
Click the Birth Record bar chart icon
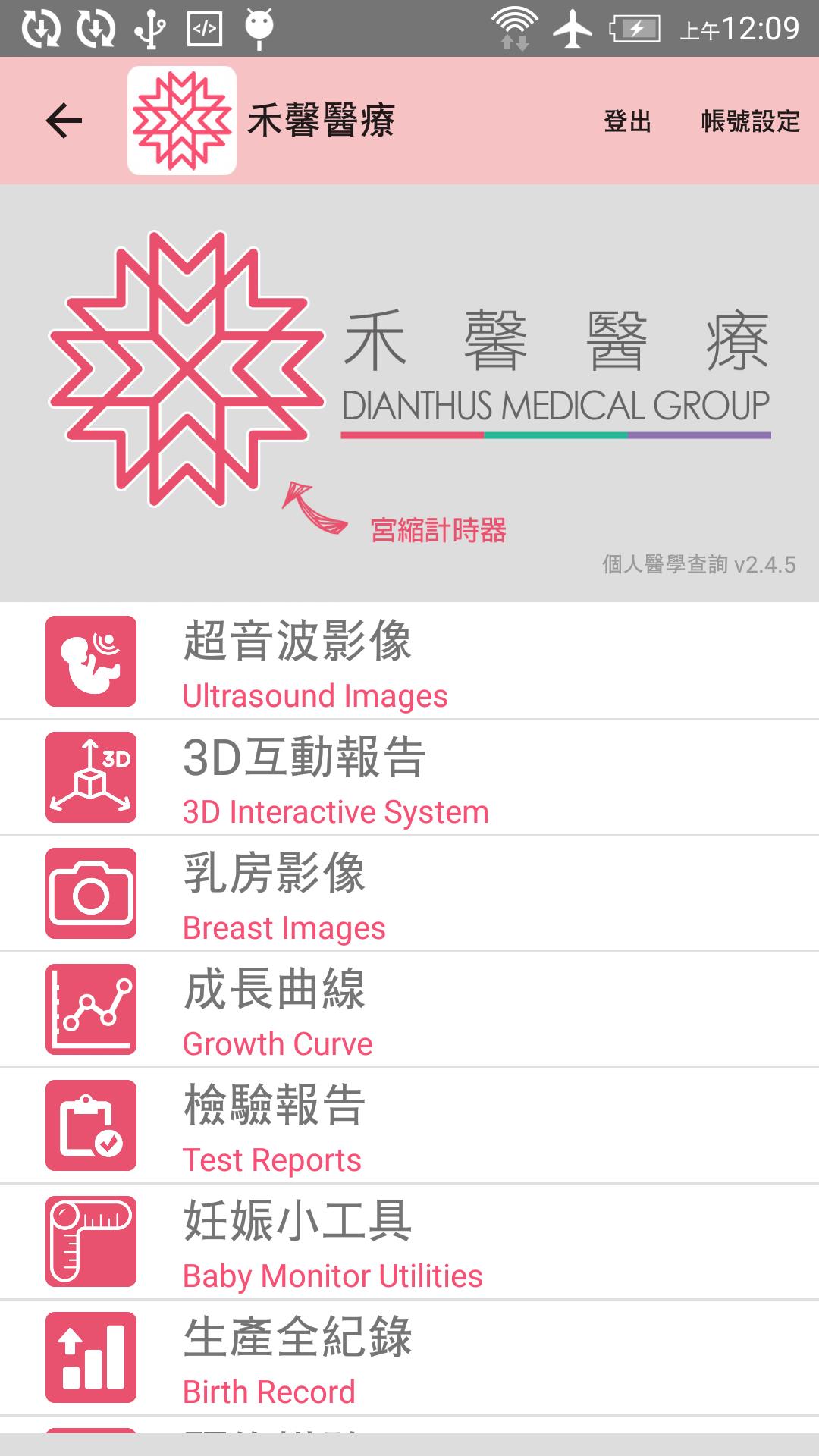(89, 1357)
